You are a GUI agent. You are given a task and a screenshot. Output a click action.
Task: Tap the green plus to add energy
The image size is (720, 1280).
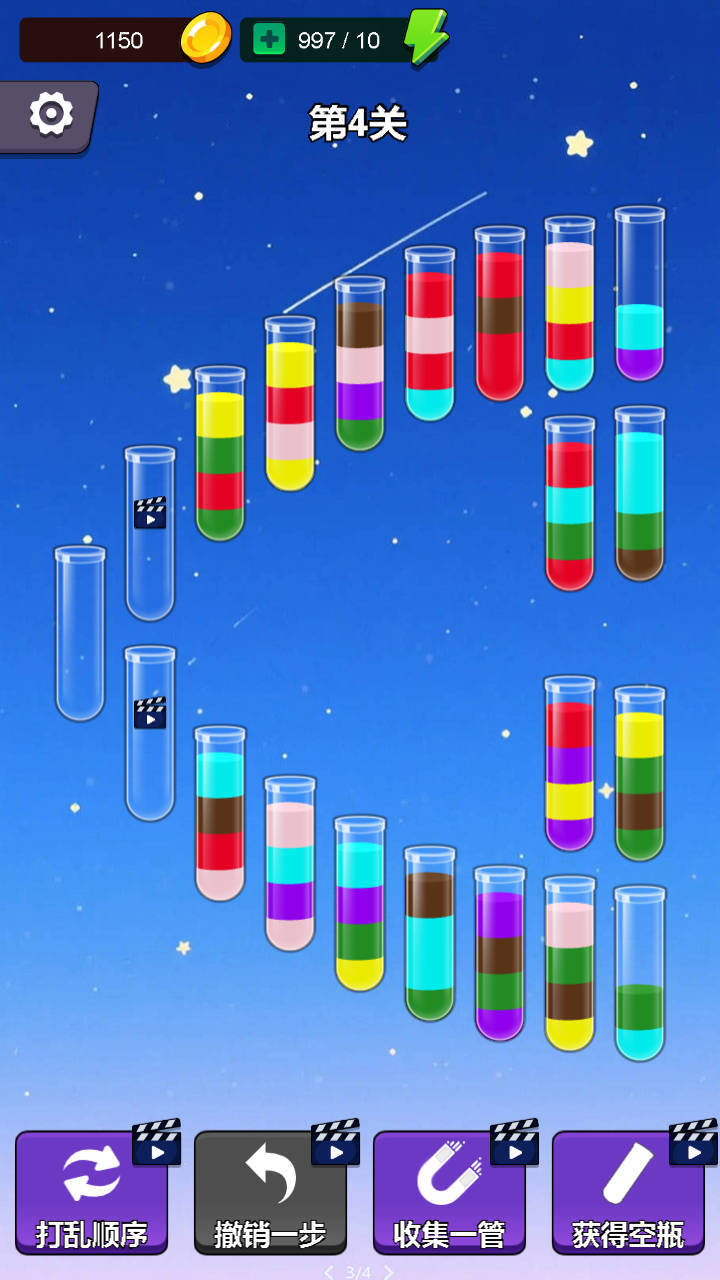click(x=268, y=40)
